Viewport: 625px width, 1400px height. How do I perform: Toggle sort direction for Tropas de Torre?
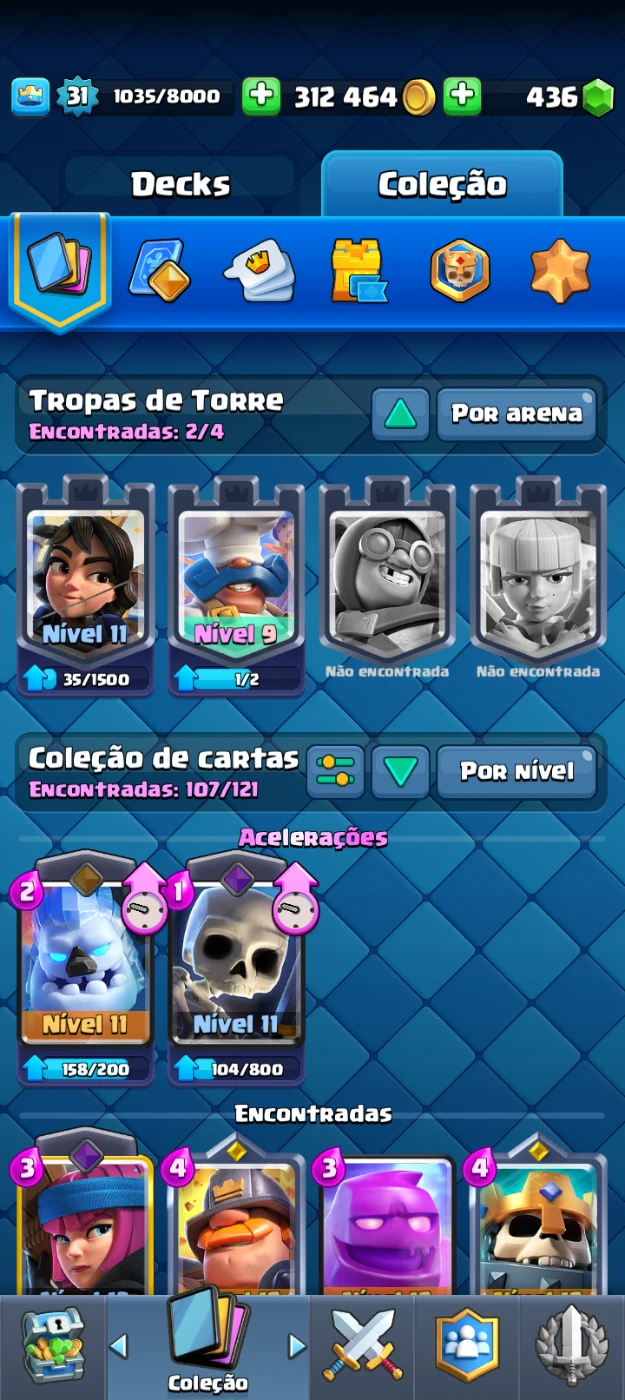click(x=400, y=414)
